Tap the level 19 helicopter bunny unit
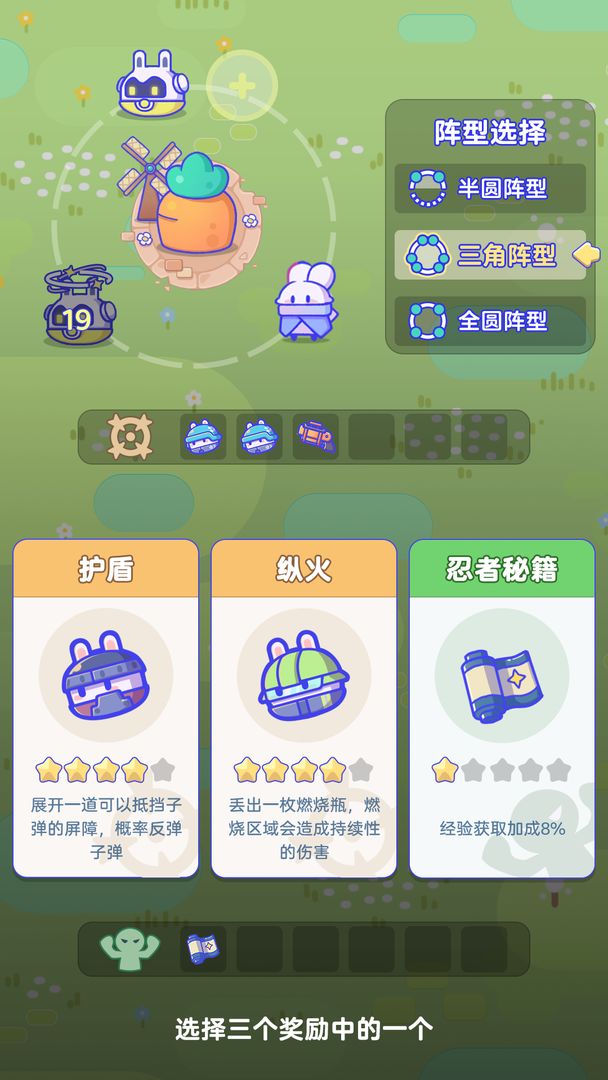This screenshot has width=608, height=1080. (x=79, y=306)
